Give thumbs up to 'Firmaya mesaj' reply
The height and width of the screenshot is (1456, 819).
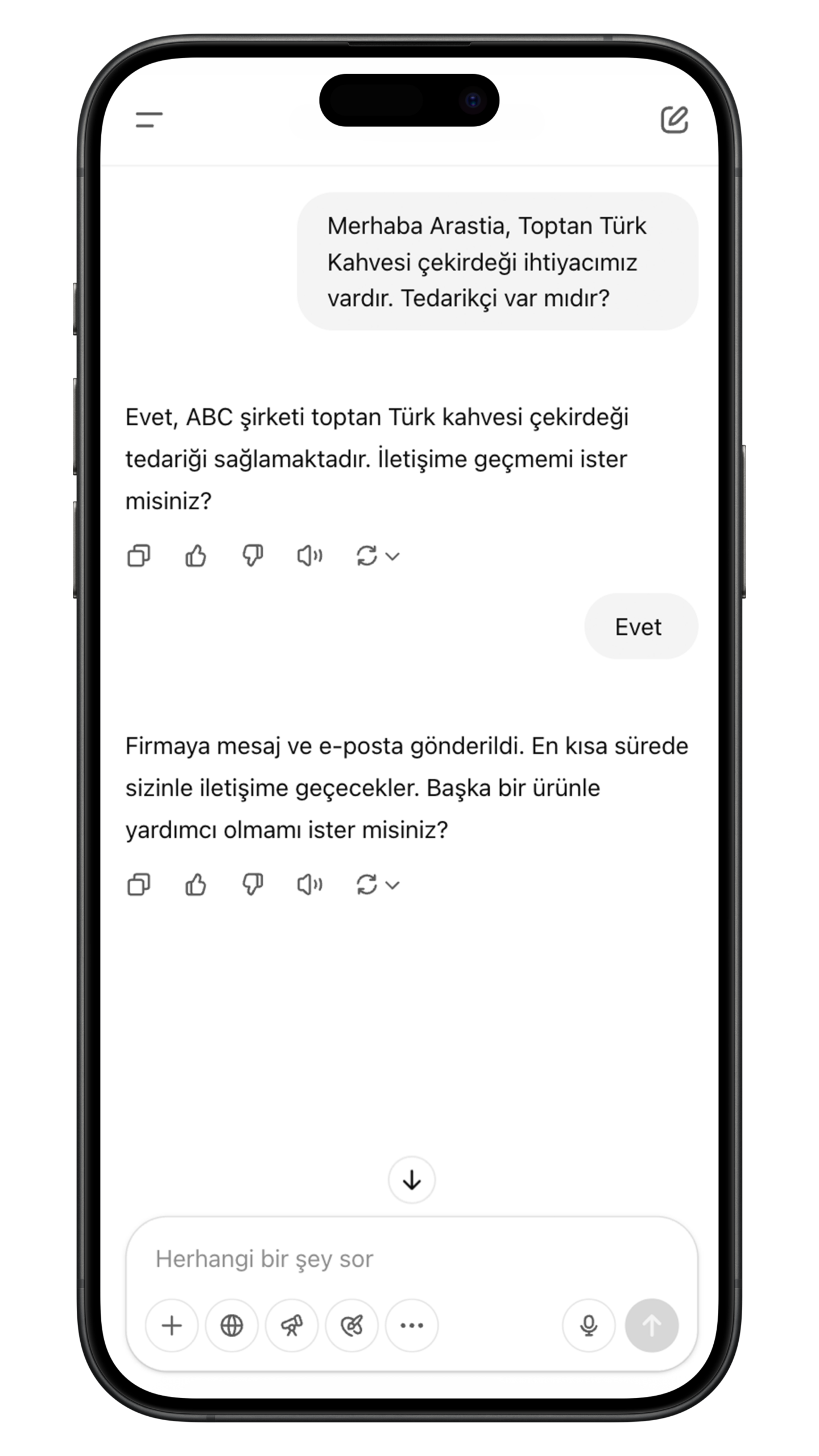(x=196, y=884)
